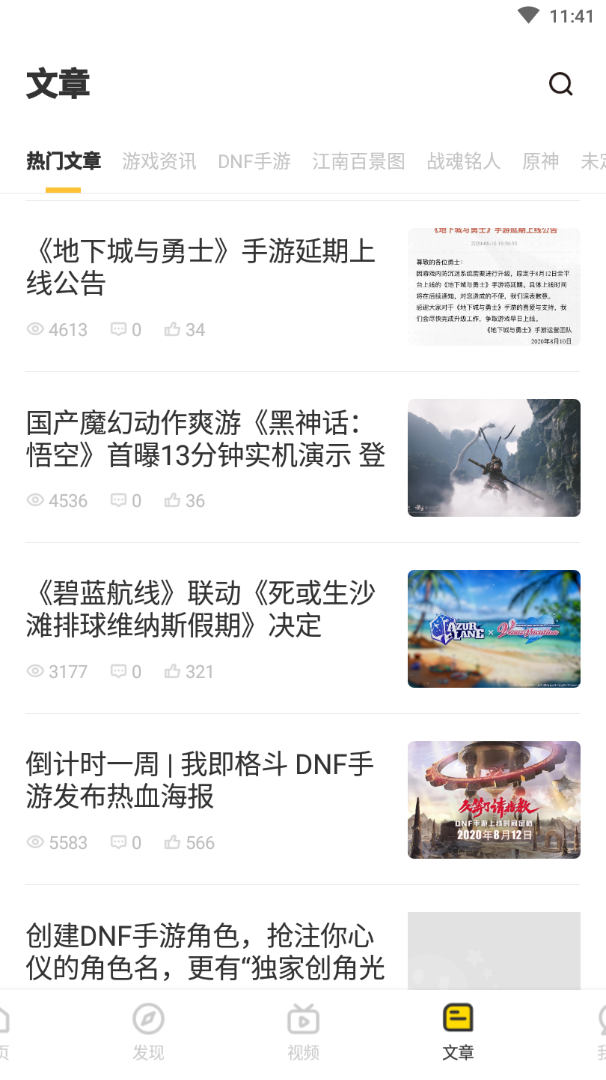Open the 《地下城与勇士》手游延期上线公告 article
The image size is (606, 1080).
(x=200, y=268)
